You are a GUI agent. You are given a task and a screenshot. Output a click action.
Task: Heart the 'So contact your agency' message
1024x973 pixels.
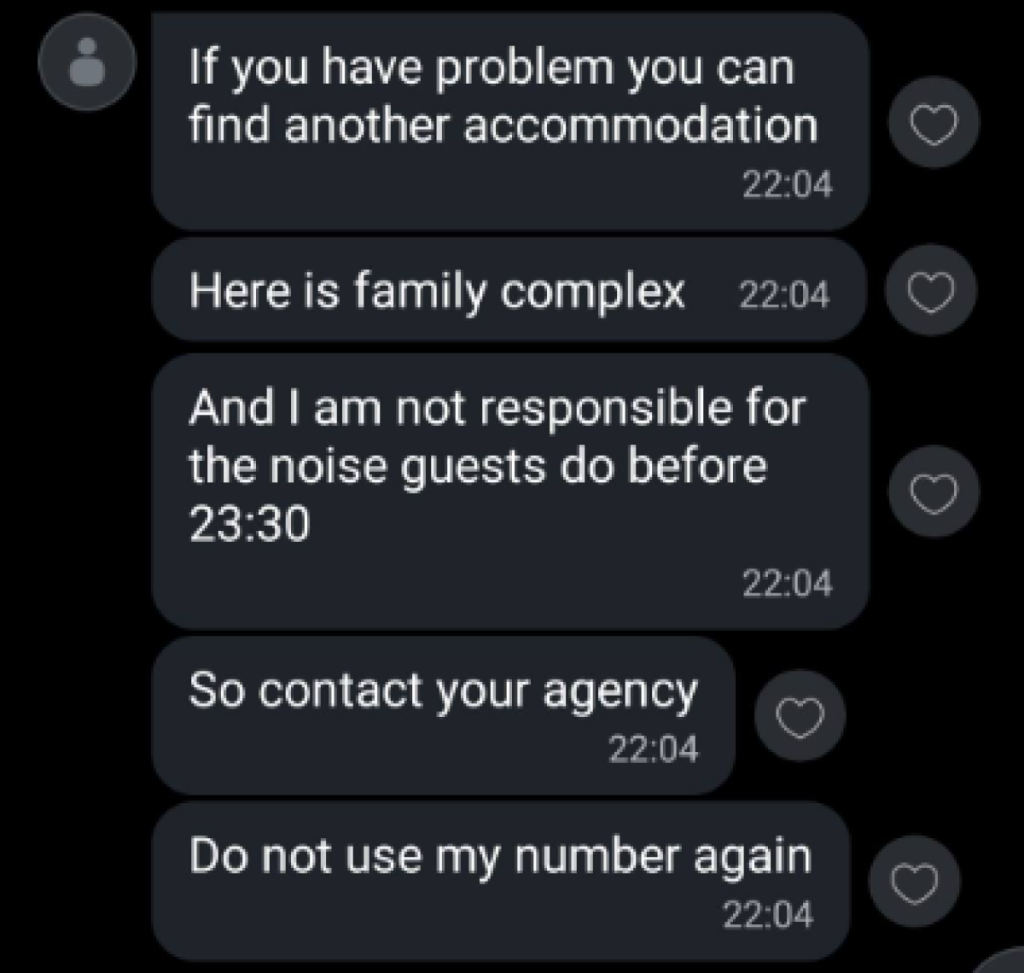(x=800, y=715)
